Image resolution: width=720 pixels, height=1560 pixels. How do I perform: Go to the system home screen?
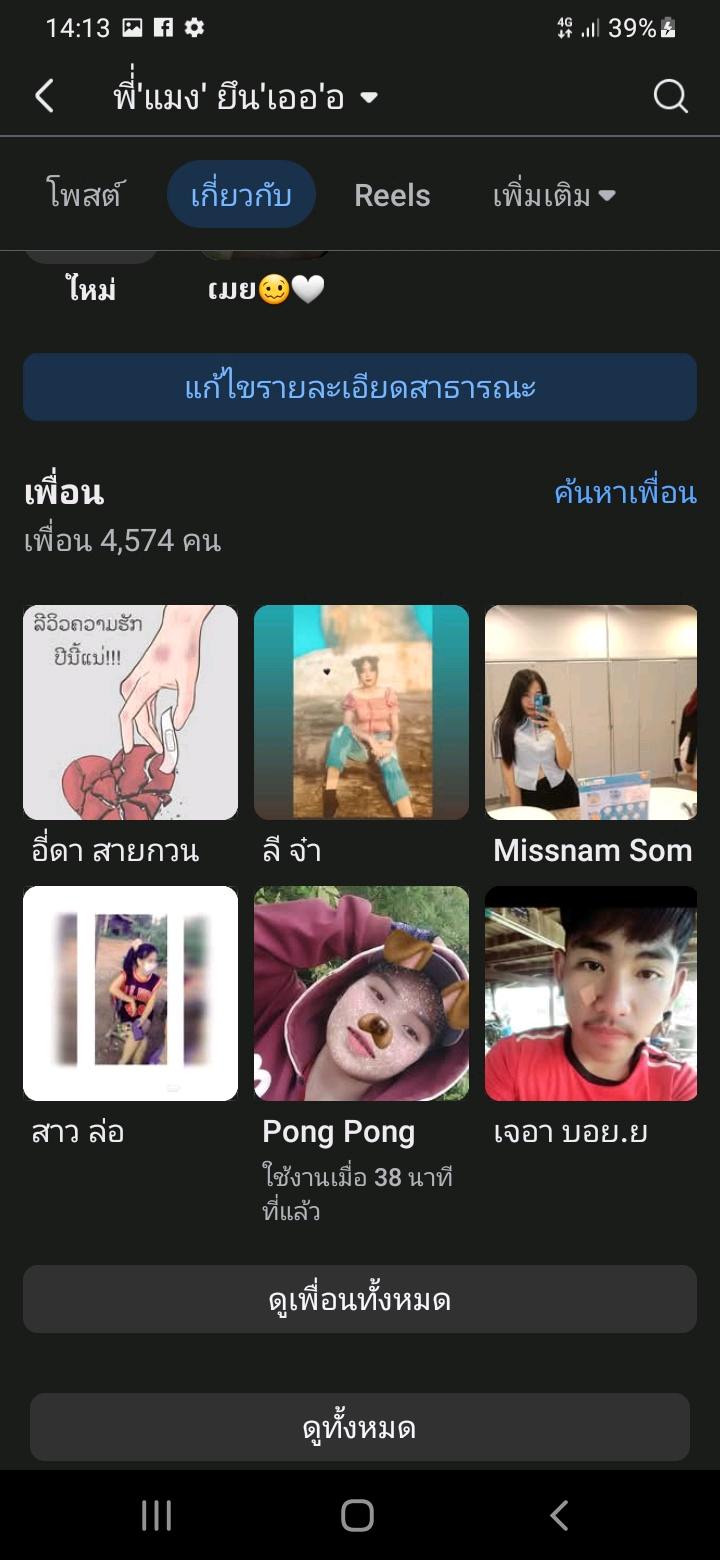click(x=357, y=1515)
